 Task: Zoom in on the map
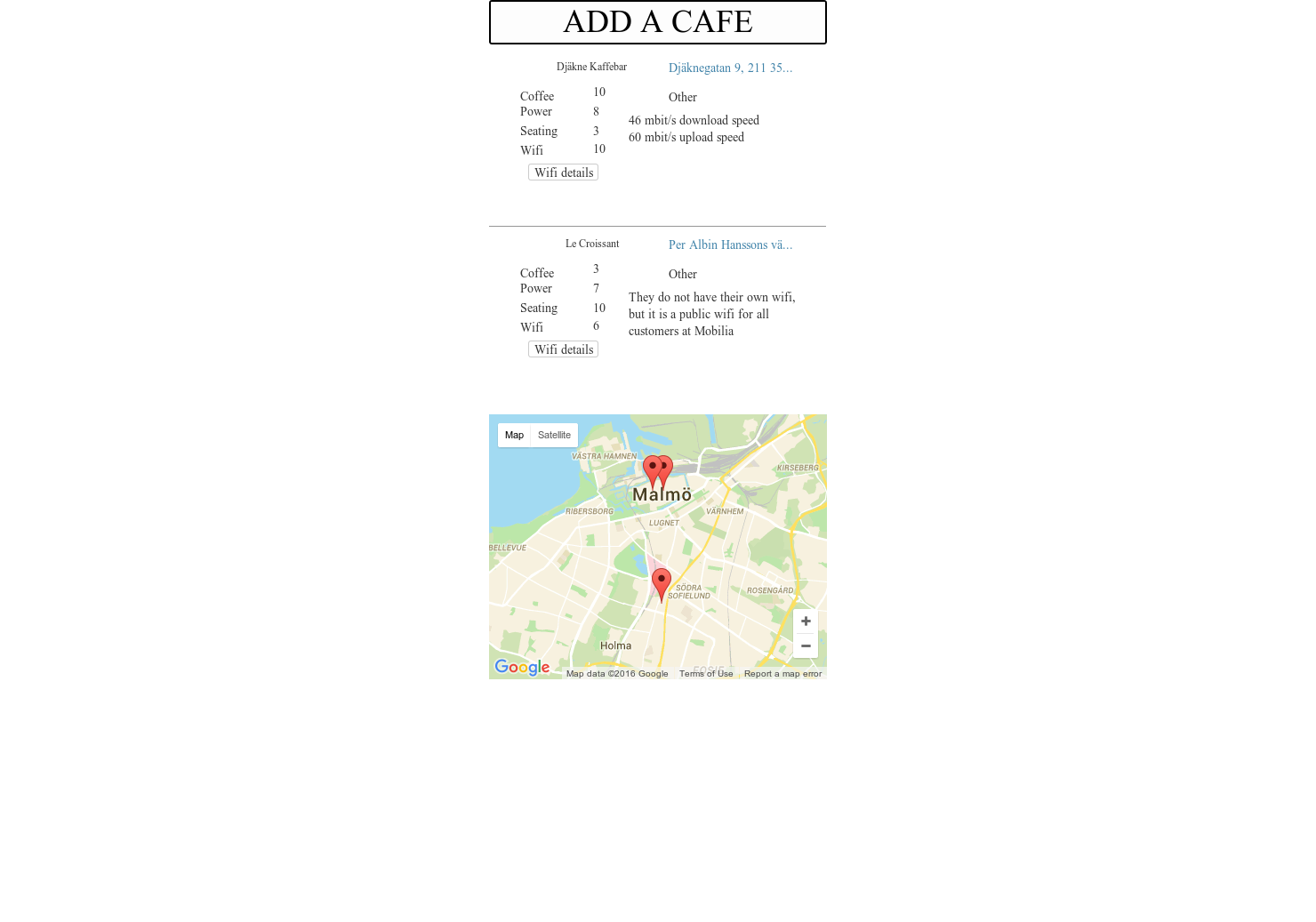click(806, 621)
